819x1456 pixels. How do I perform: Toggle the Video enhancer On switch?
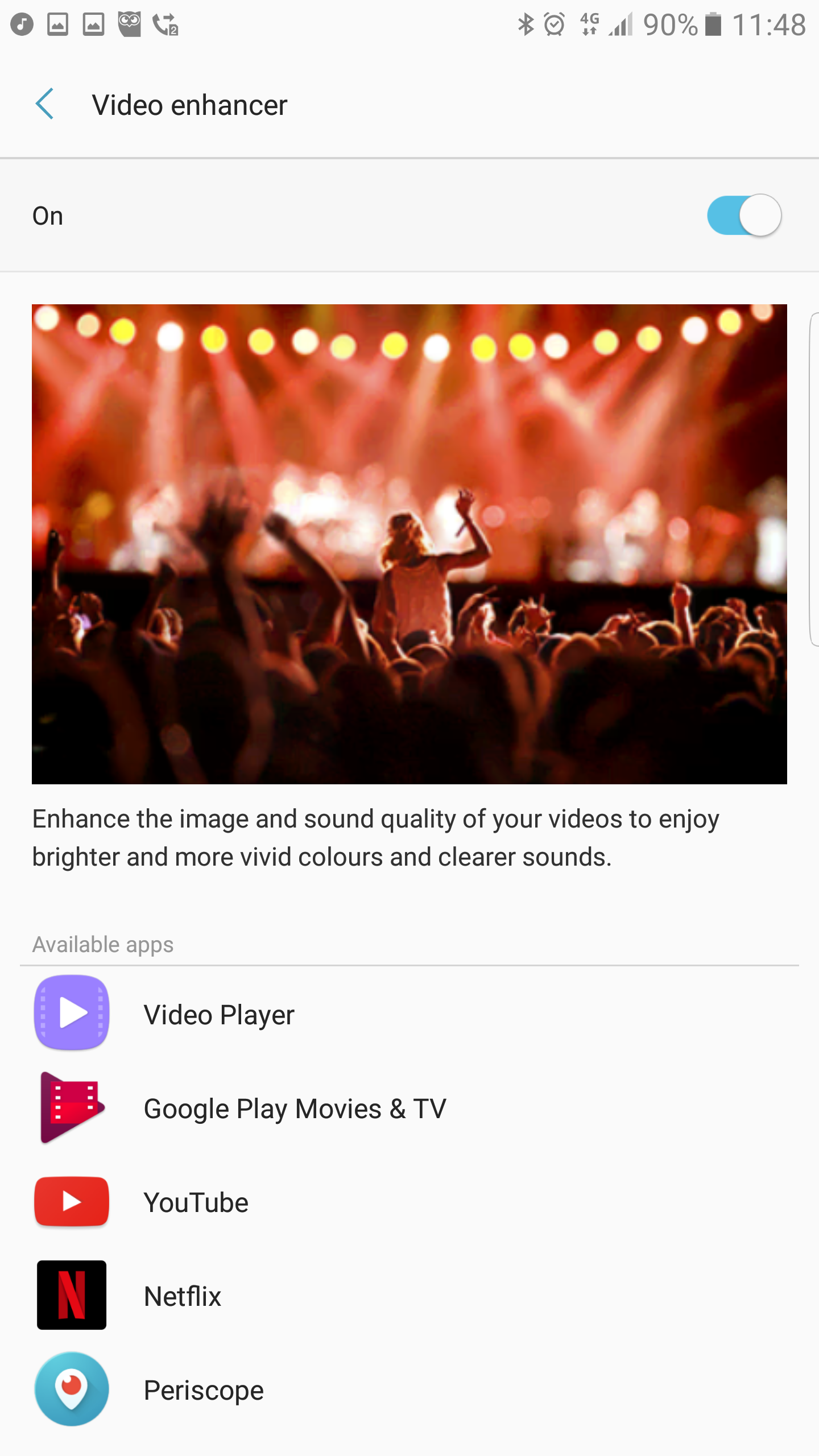point(744,216)
